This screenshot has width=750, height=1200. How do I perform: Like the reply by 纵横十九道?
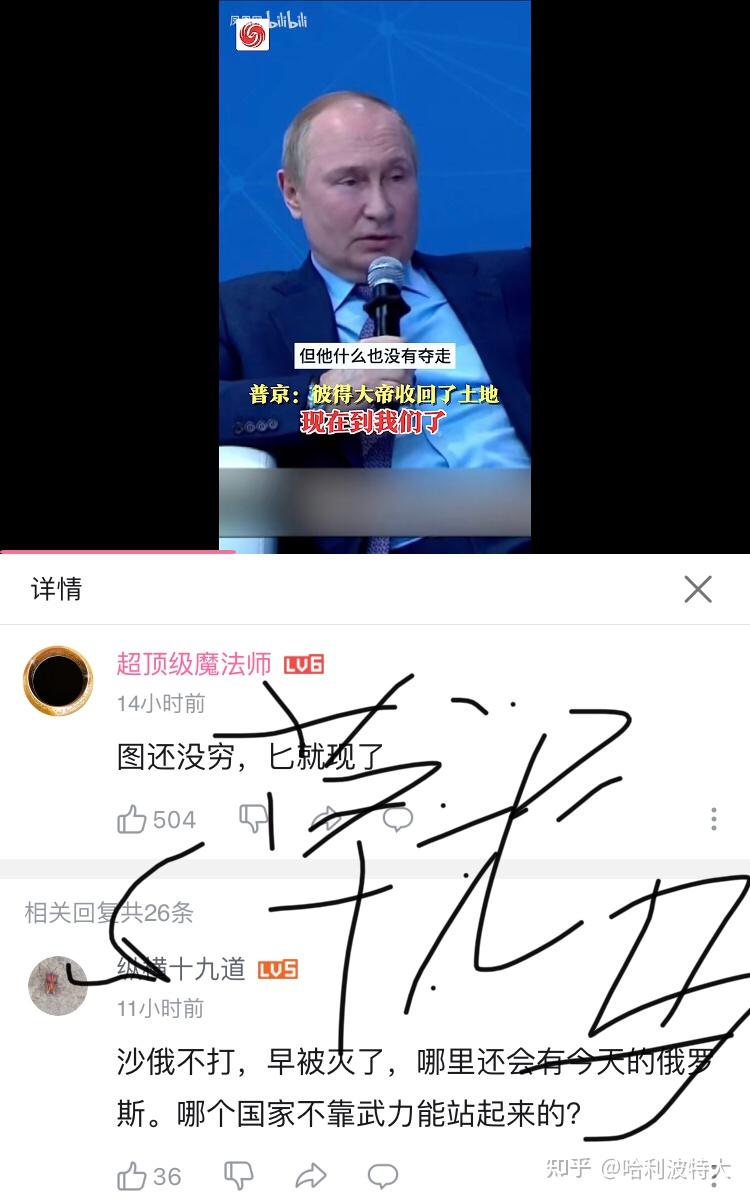[x=132, y=1175]
